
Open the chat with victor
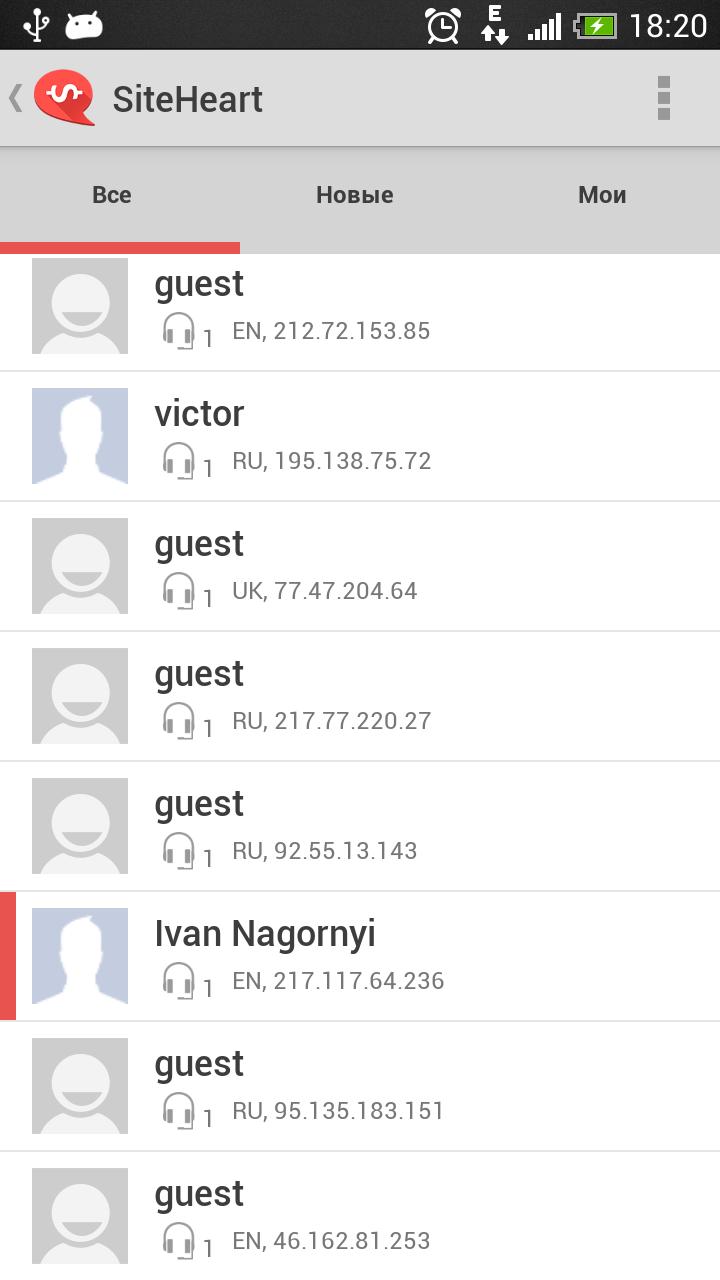pos(360,436)
